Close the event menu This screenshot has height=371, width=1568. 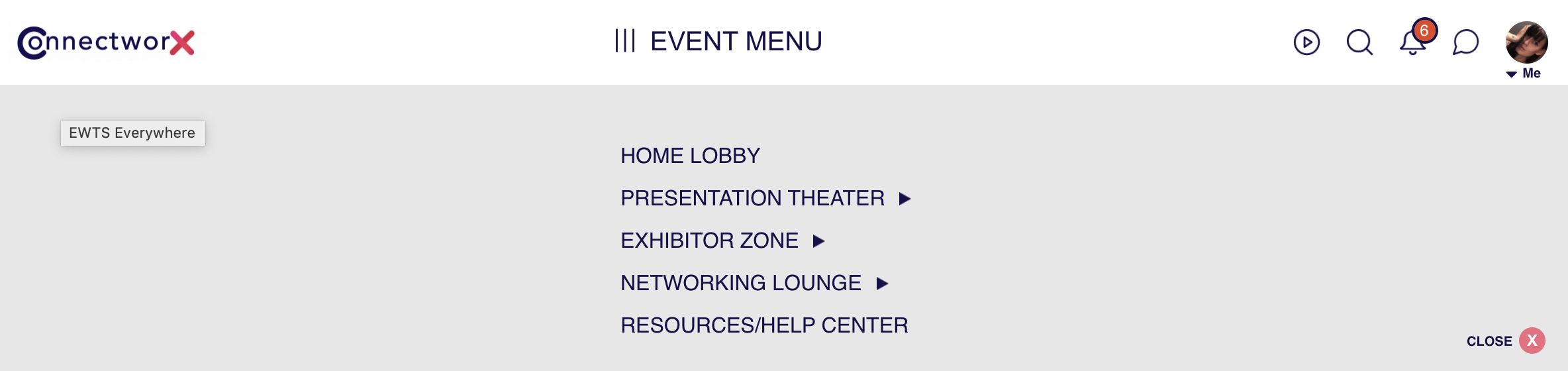(1532, 341)
